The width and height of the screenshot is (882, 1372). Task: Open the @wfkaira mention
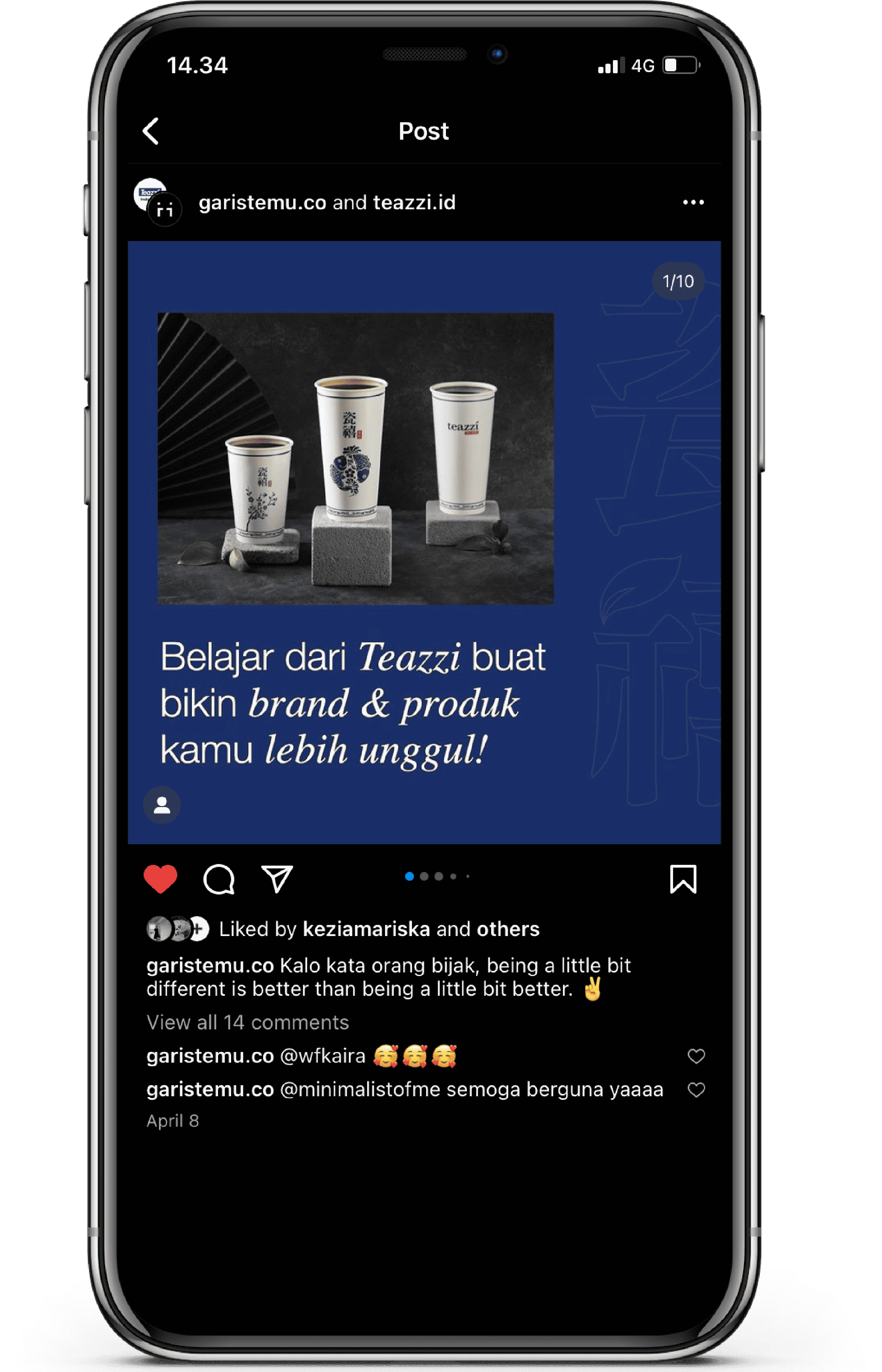coord(322,1056)
